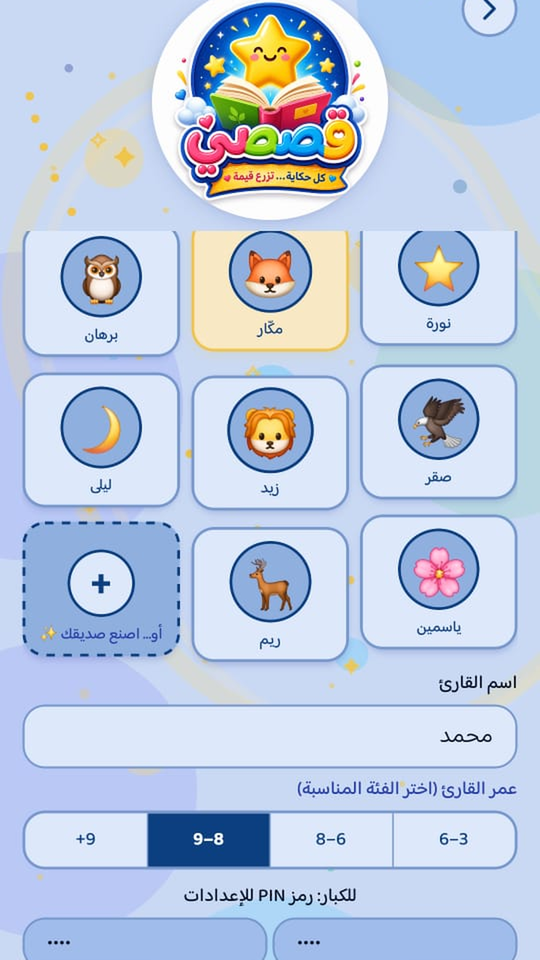This screenshot has width=540, height=960.
Task: Select the 3-6 age group
Action: (x=454, y=839)
